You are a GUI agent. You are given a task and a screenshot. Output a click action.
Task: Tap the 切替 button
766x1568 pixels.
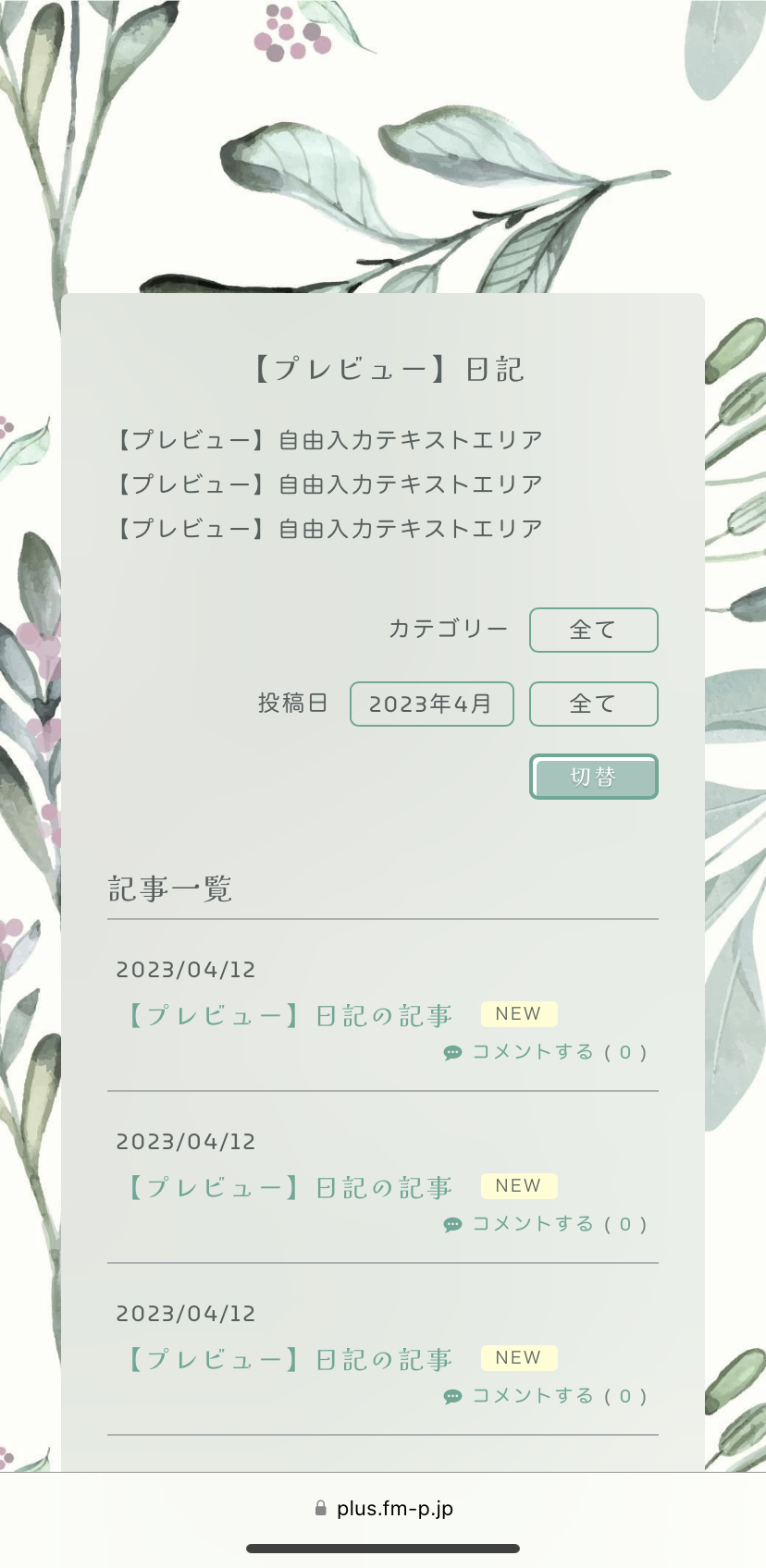(x=593, y=777)
